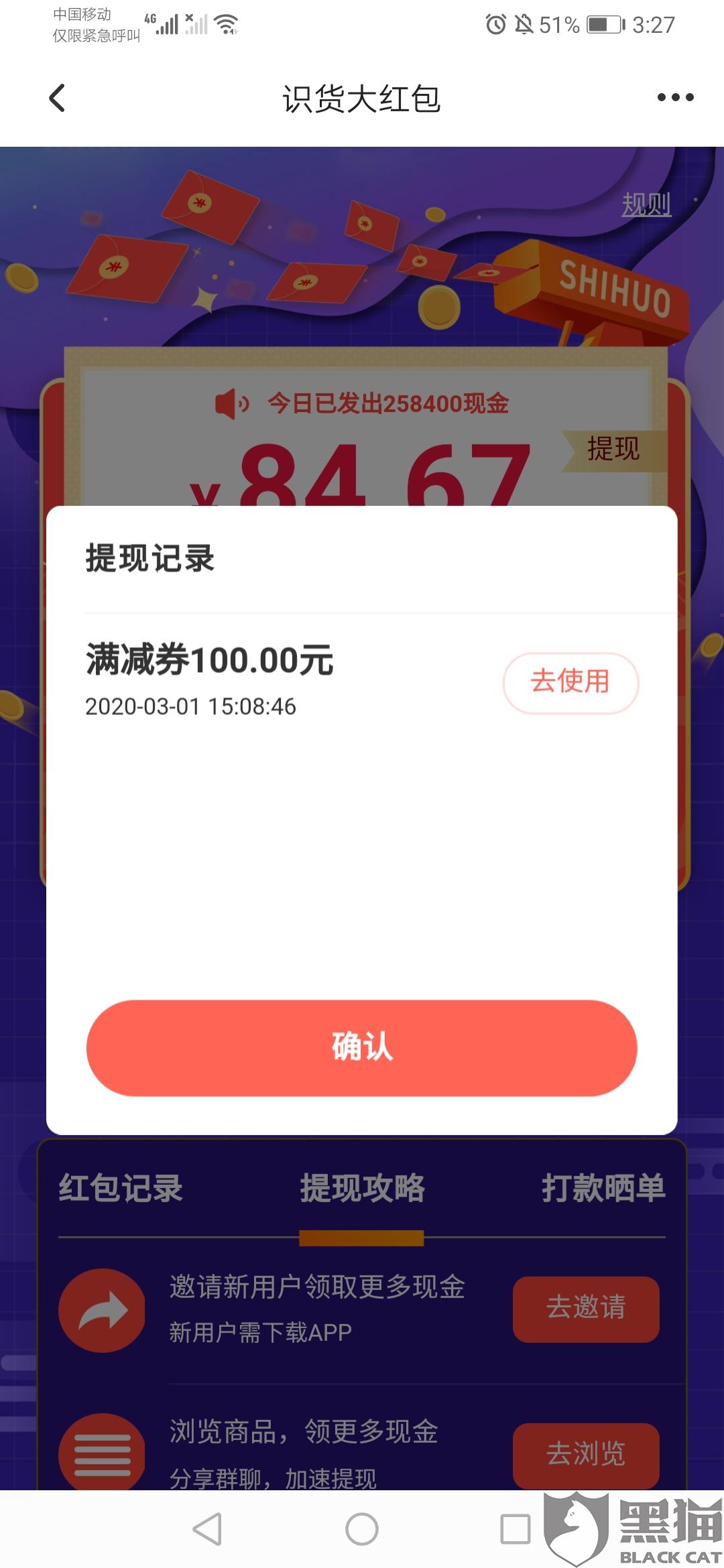The height and width of the screenshot is (1568, 724).
Task: Switch to the 打款晒单 tab
Action: click(603, 1188)
